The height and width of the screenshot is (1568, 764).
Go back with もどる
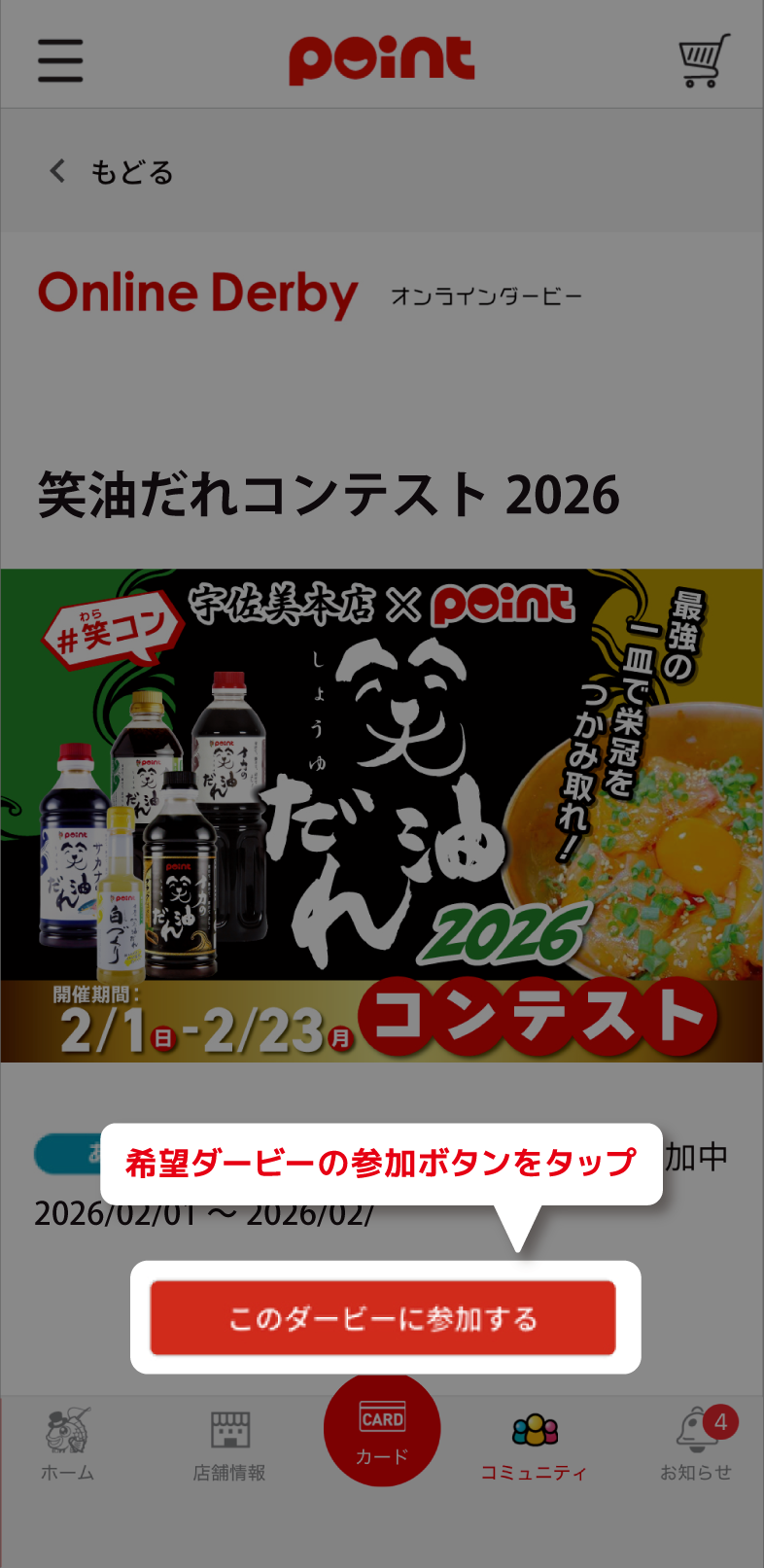(111, 172)
